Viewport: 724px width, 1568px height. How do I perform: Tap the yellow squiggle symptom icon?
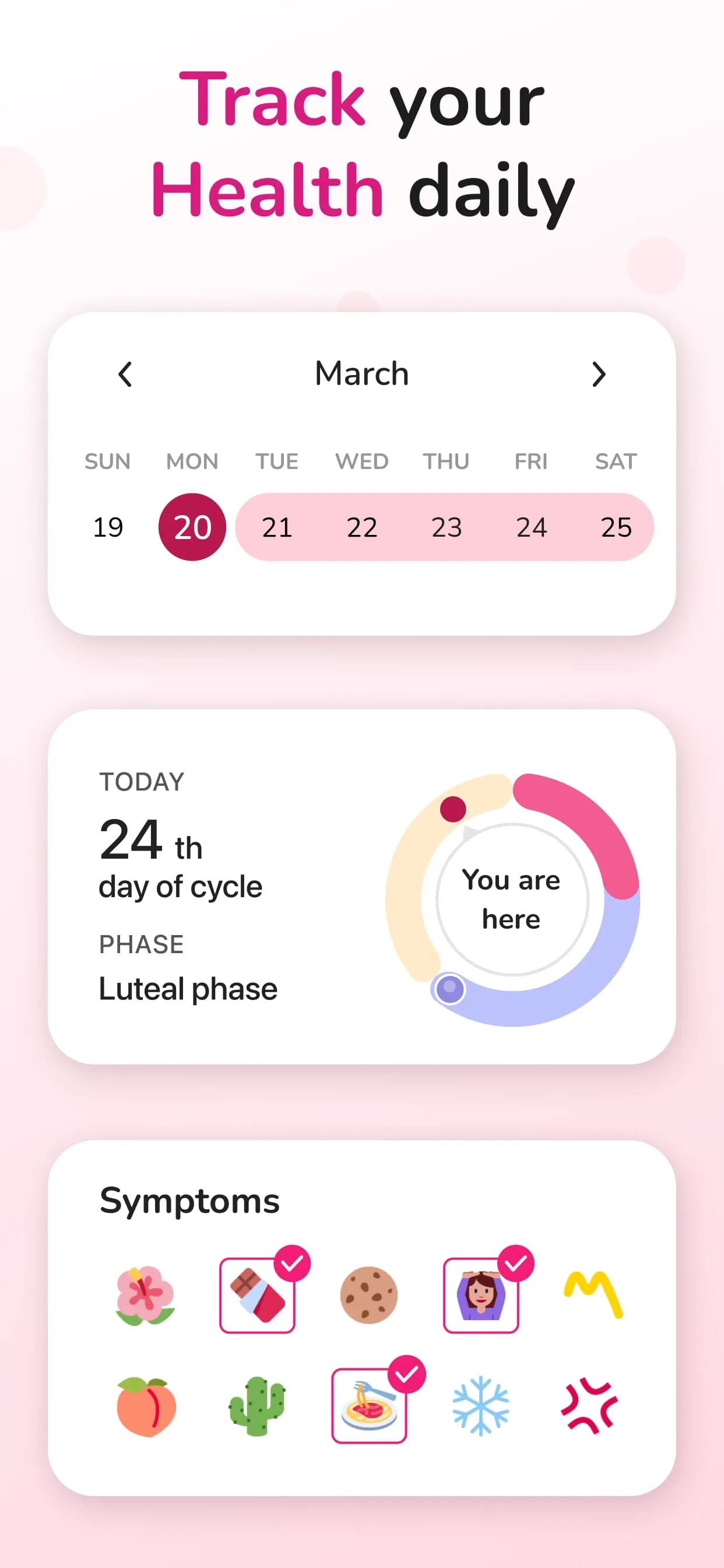pos(593,1293)
